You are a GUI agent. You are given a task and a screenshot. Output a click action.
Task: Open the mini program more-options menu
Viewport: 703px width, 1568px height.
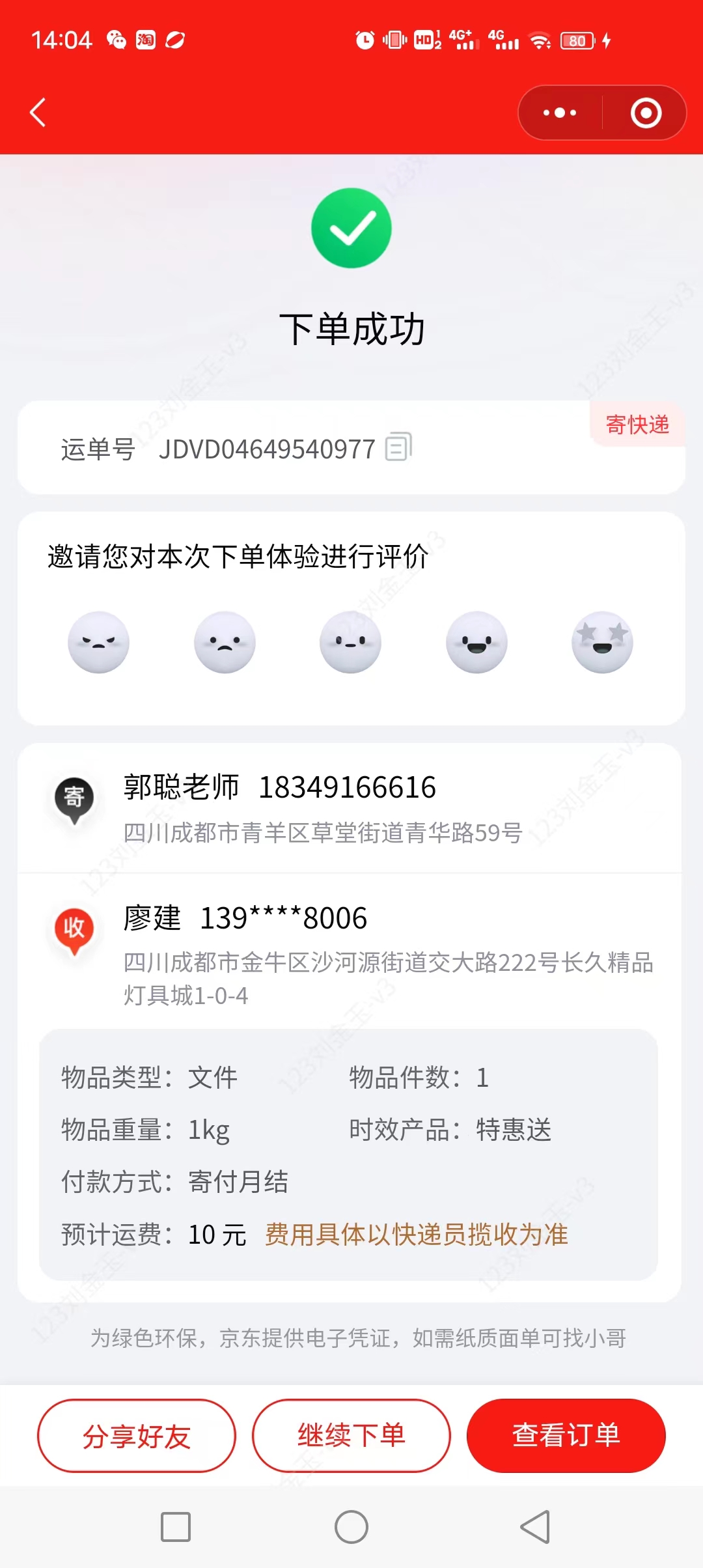560,113
